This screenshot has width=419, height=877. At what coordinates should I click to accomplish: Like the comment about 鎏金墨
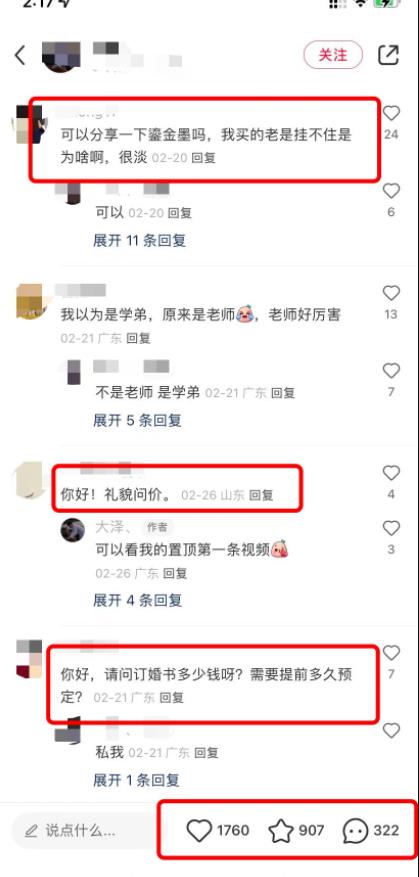pos(391,114)
